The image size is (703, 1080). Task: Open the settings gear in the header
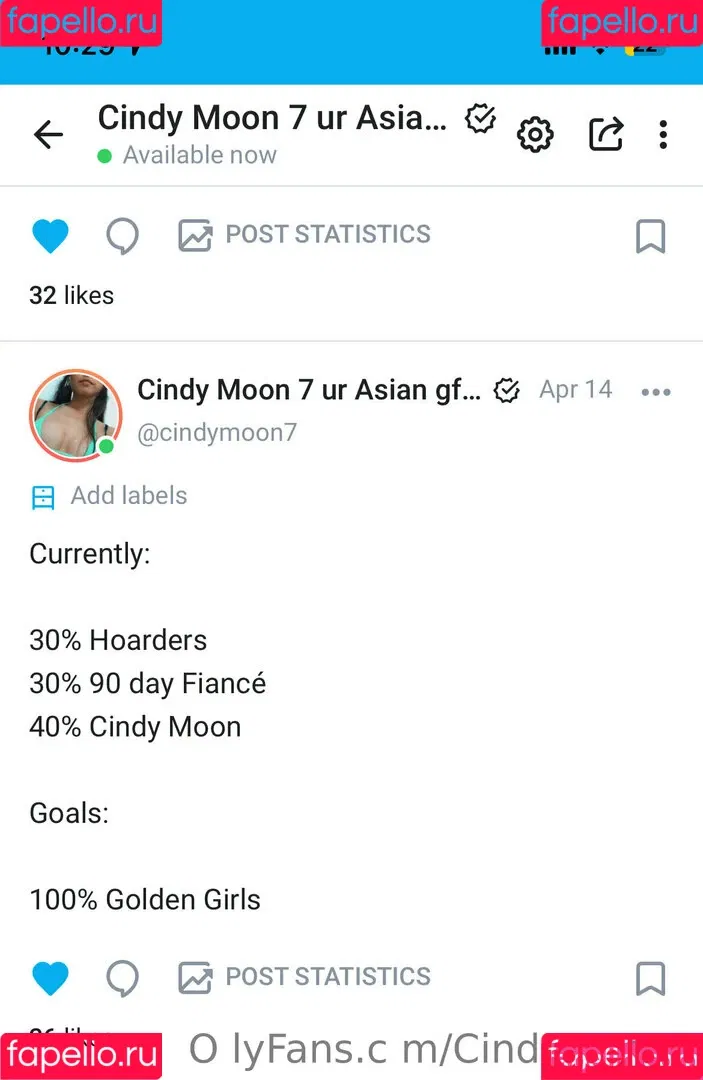(x=536, y=135)
